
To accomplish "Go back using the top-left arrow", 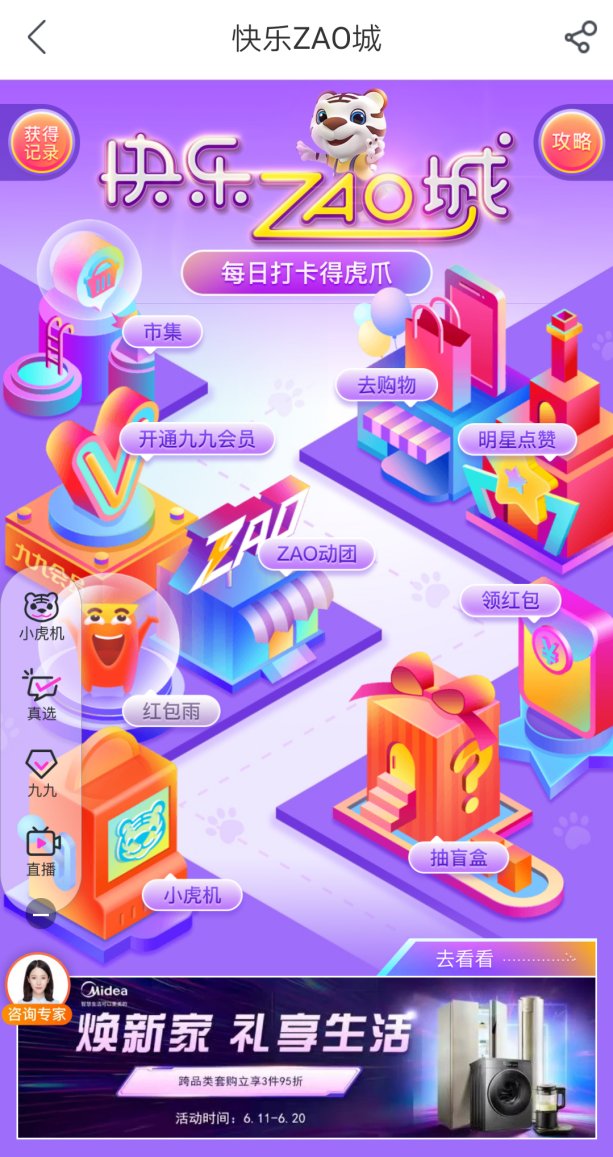I will (x=37, y=37).
